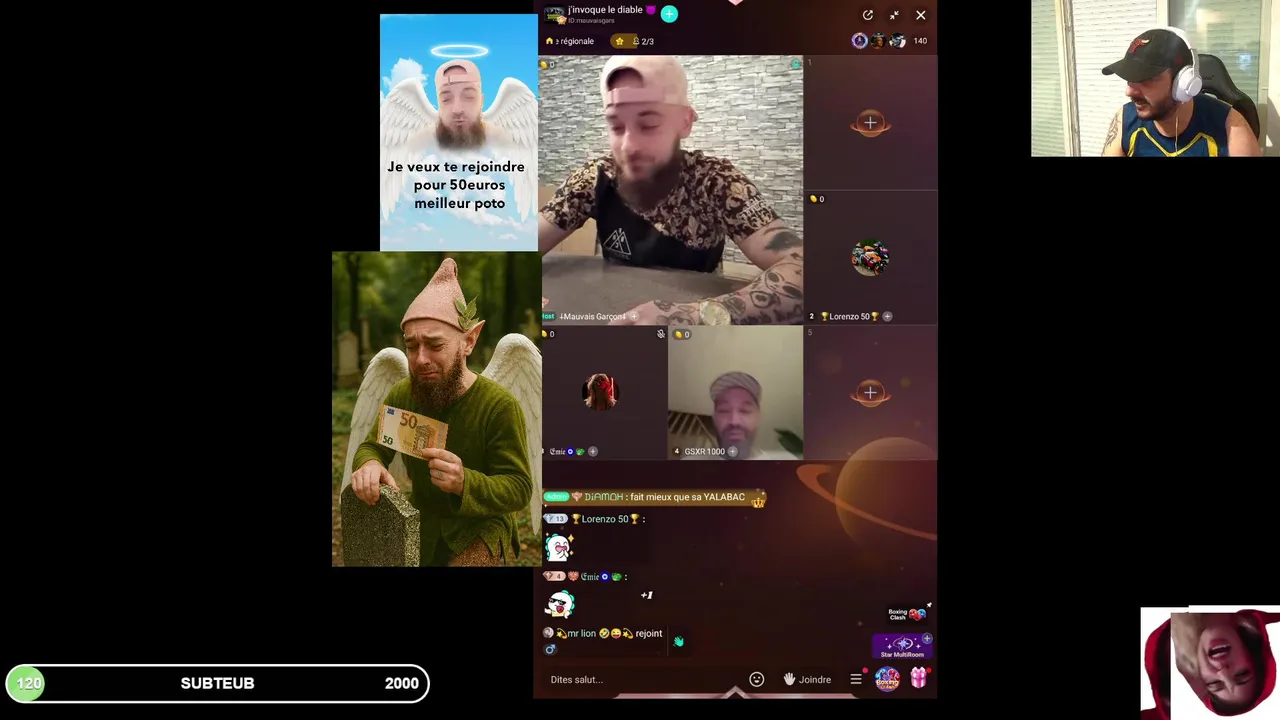Open the Star MultiRoom banner
1280x720 pixels.
(x=902, y=647)
